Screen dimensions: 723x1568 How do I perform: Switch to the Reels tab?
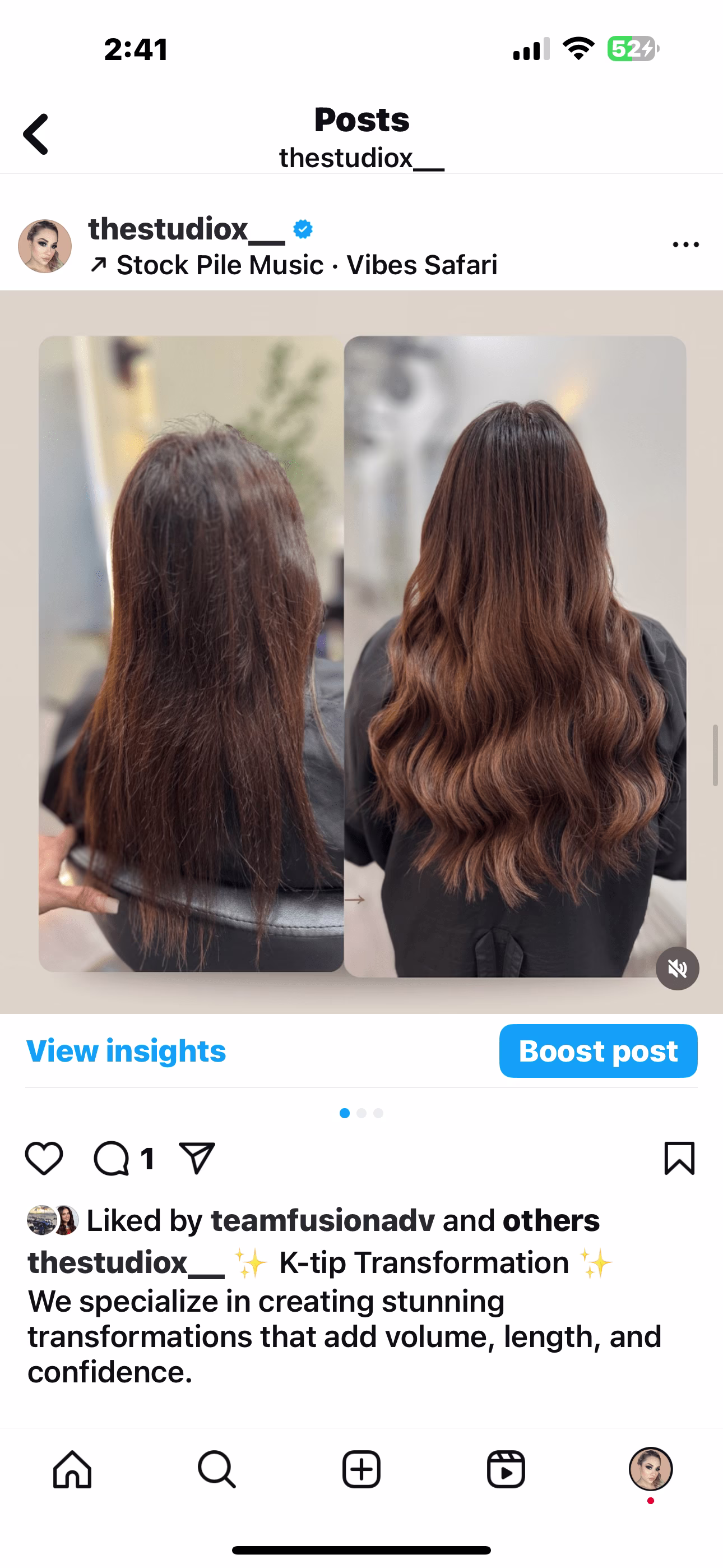coord(506,1469)
